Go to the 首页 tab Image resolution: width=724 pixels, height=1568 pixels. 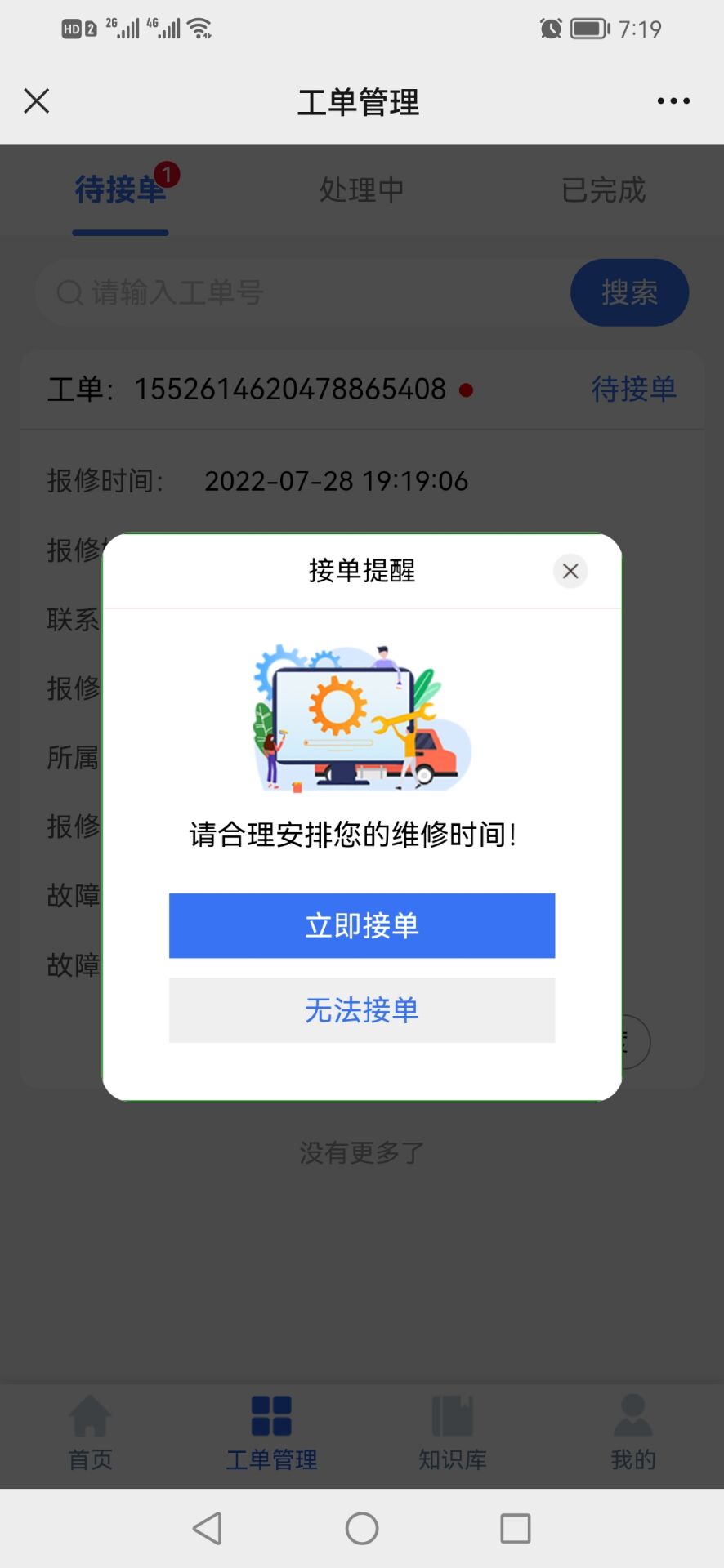(90, 1434)
